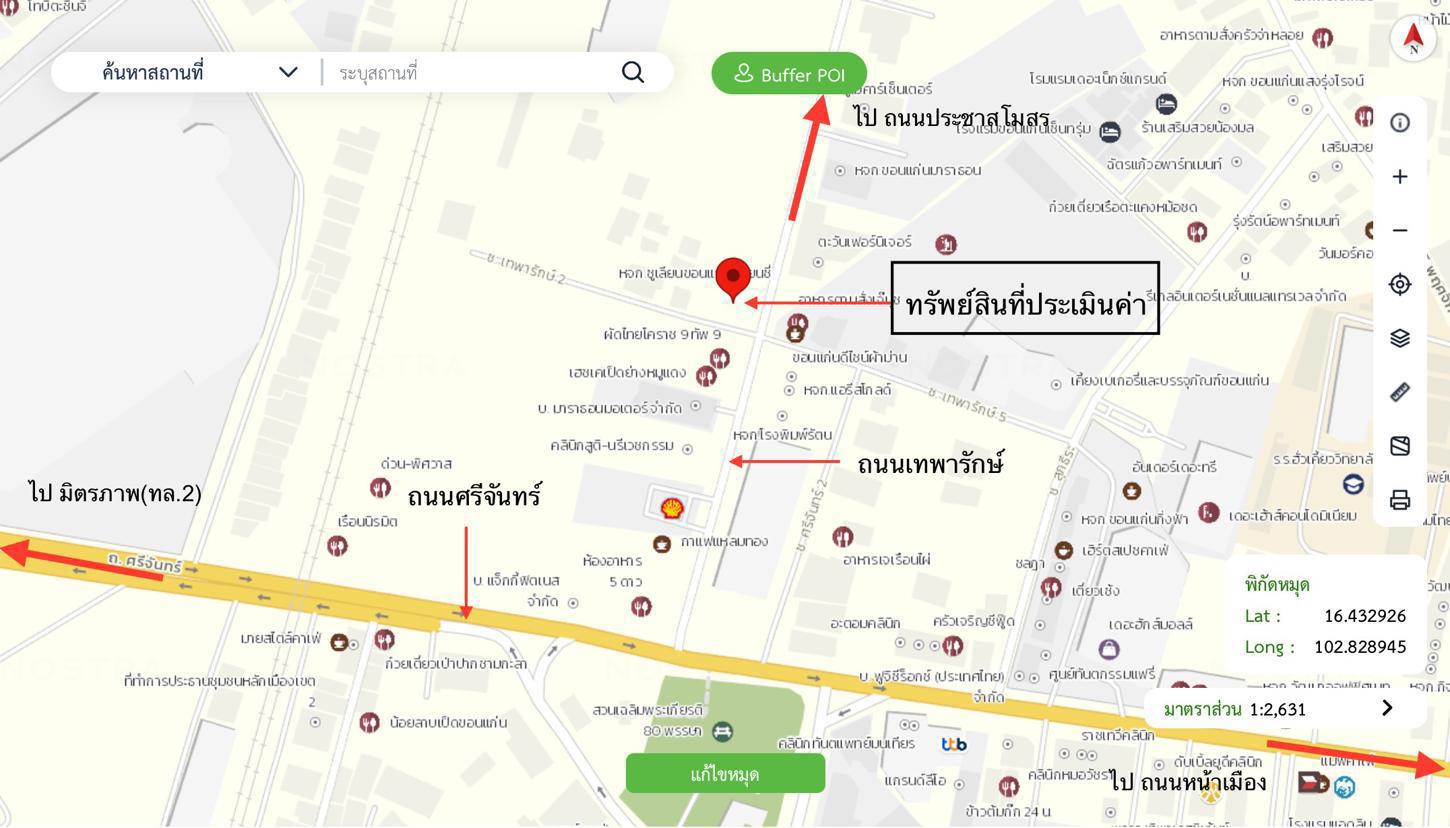Print the current map view

click(x=1400, y=500)
